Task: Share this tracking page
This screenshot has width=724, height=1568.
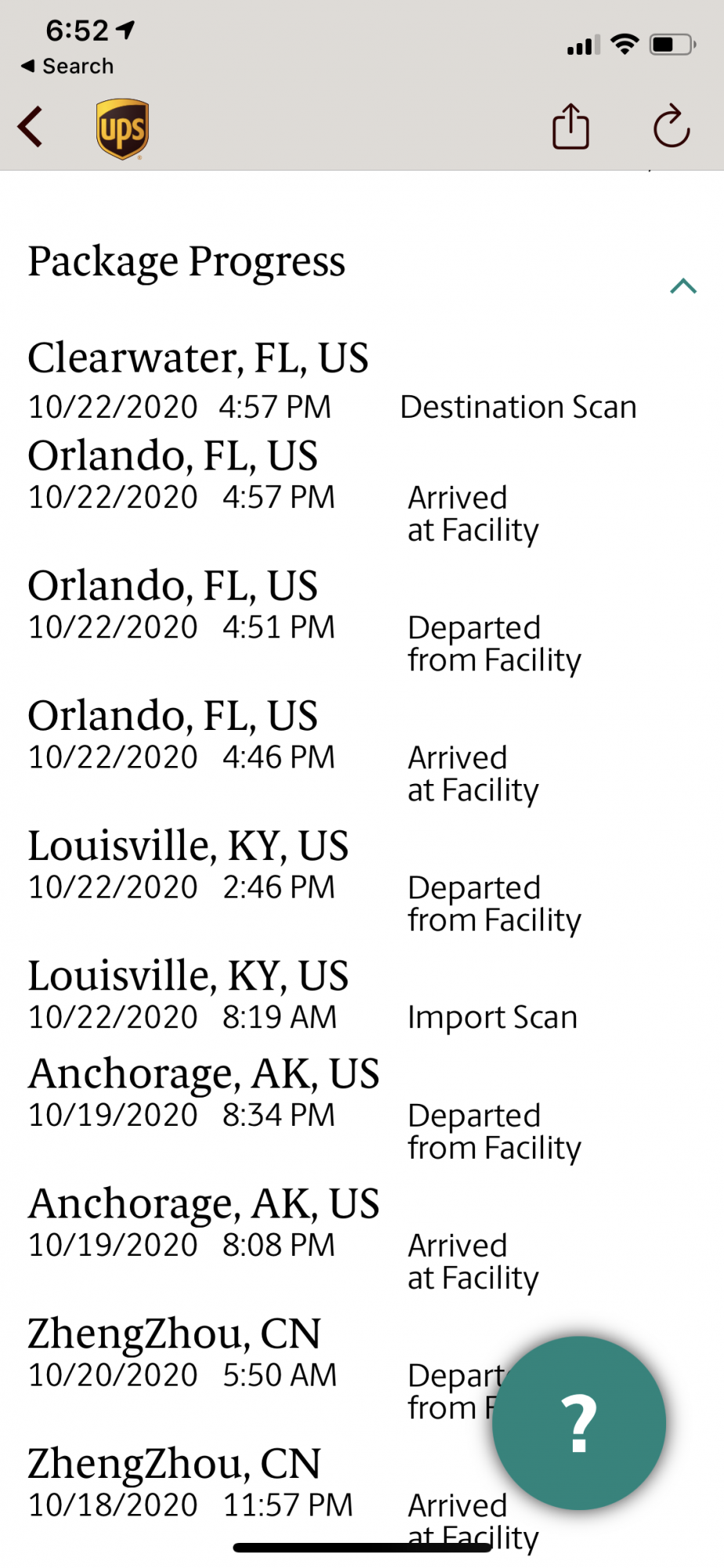Action: [x=570, y=127]
